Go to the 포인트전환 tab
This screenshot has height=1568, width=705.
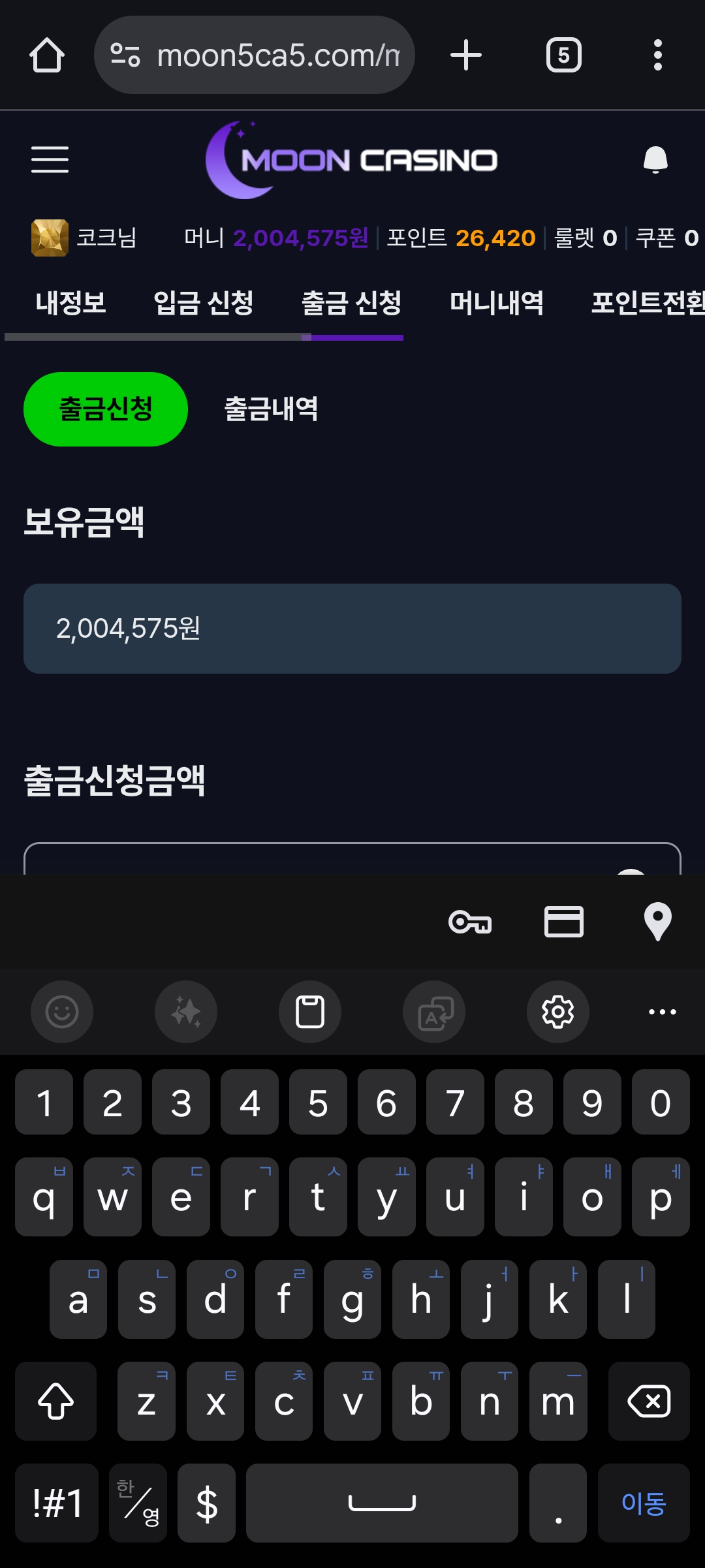(x=646, y=303)
